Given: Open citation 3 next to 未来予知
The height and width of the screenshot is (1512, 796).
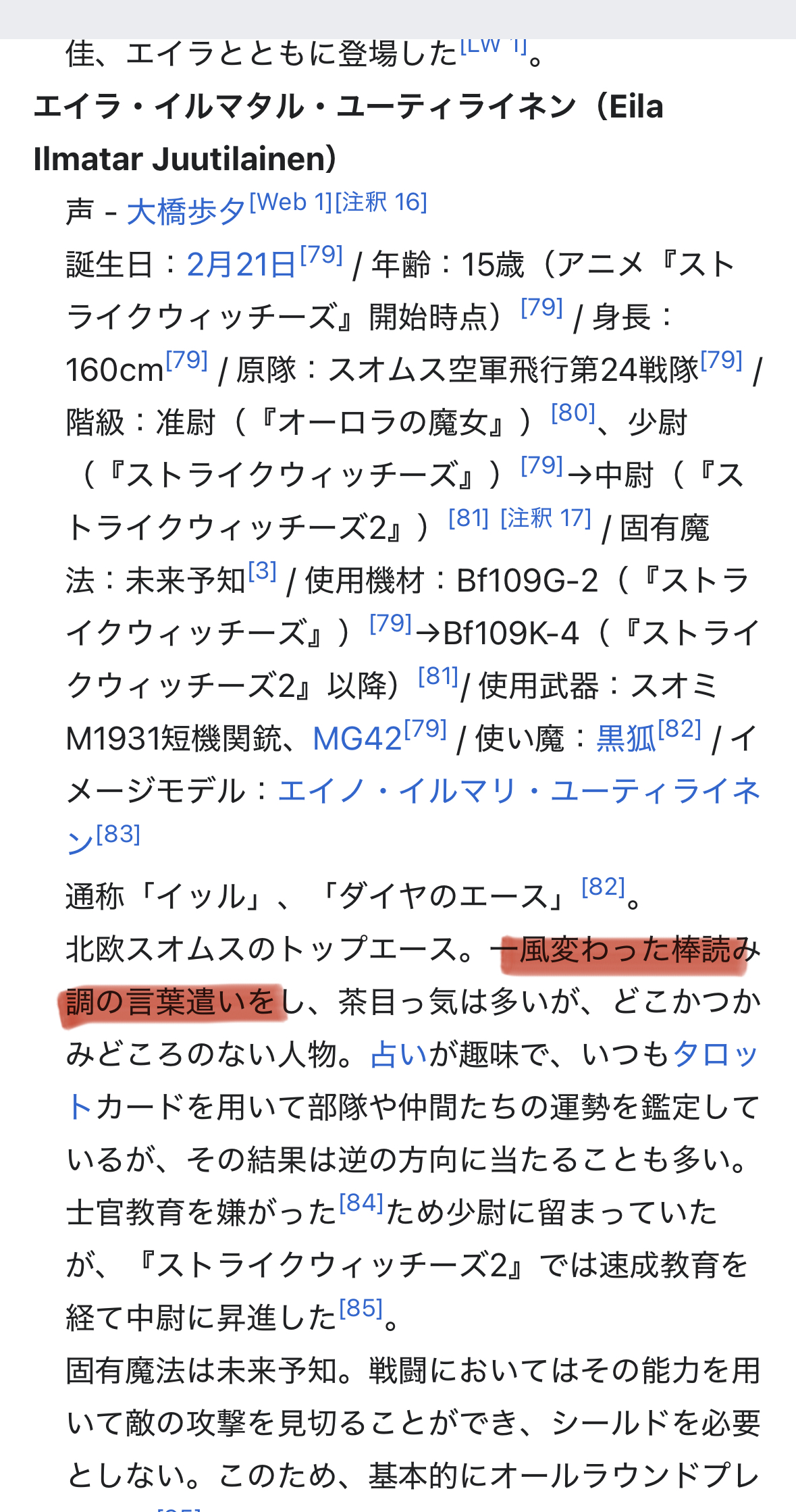Looking at the screenshot, I should [x=262, y=571].
